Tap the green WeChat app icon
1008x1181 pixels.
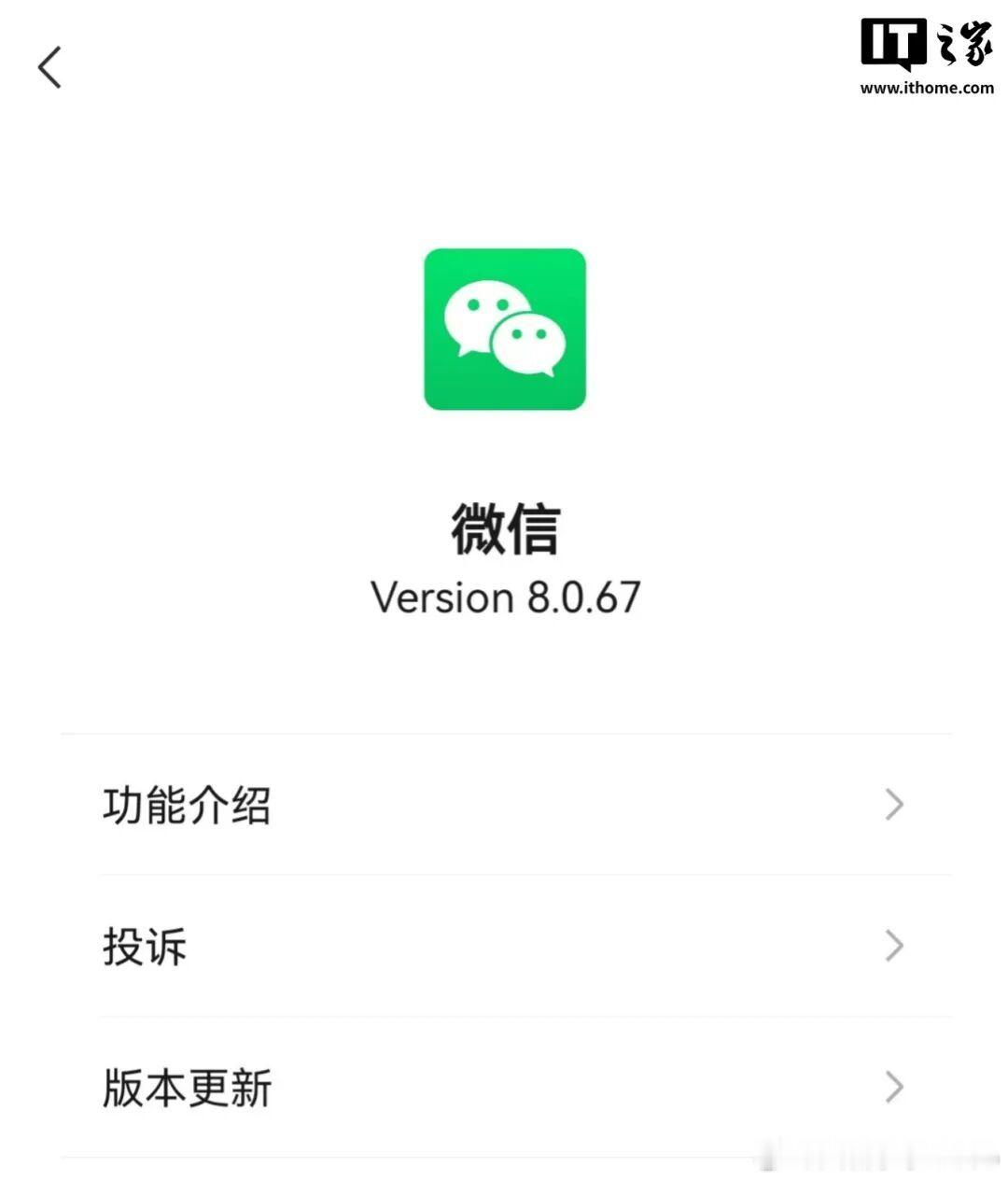pyautogui.click(x=504, y=329)
